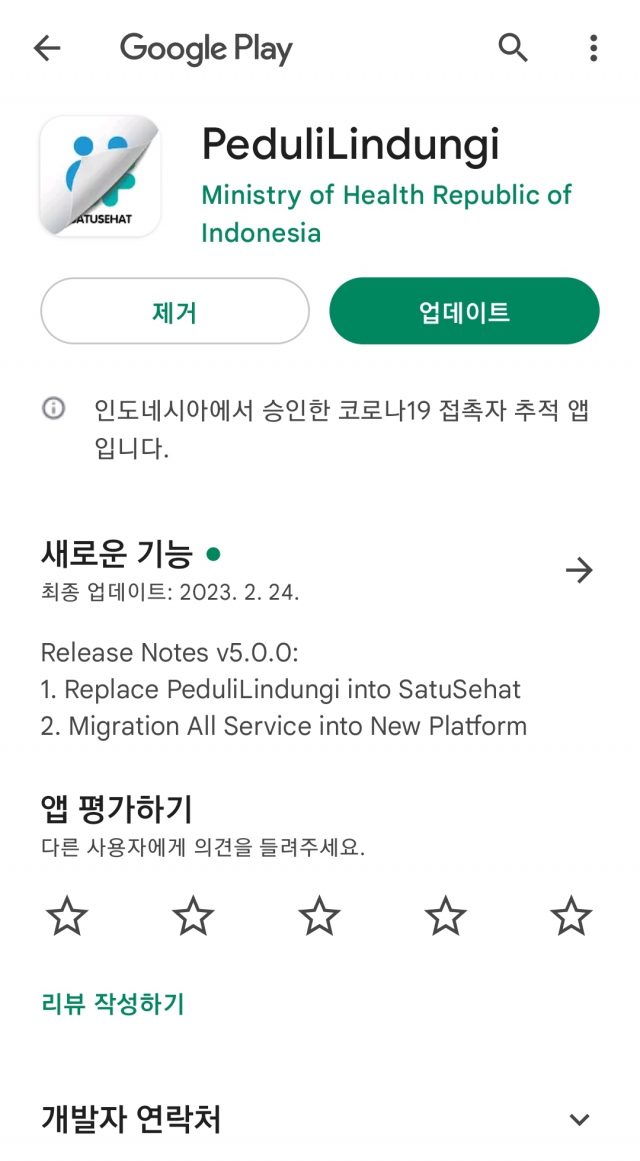Rate the app four stars
This screenshot has width=640, height=1161.
pos(446,915)
